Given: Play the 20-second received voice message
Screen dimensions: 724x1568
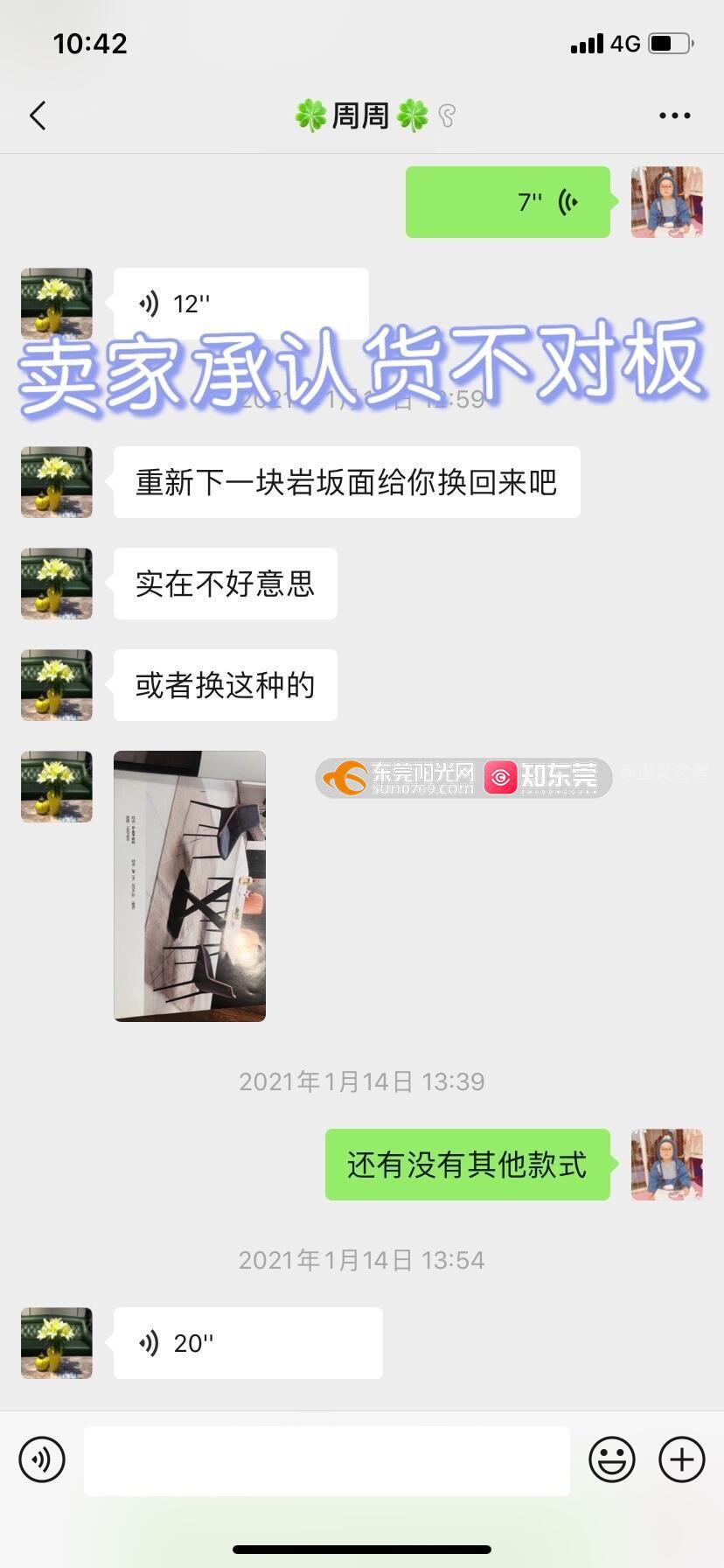Looking at the screenshot, I should (x=247, y=1343).
